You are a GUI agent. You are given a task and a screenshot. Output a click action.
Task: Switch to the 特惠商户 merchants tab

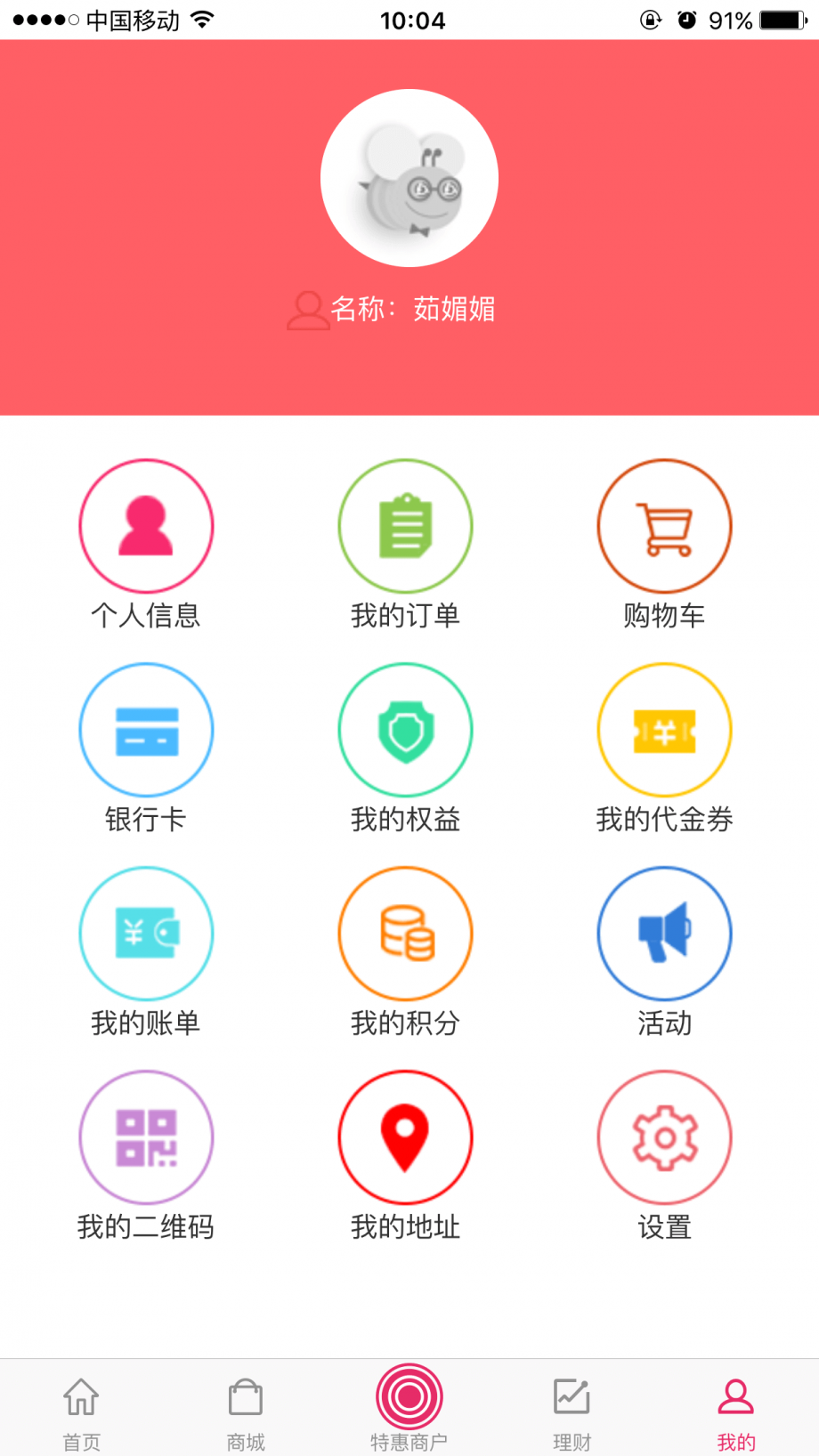click(409, 1406)
